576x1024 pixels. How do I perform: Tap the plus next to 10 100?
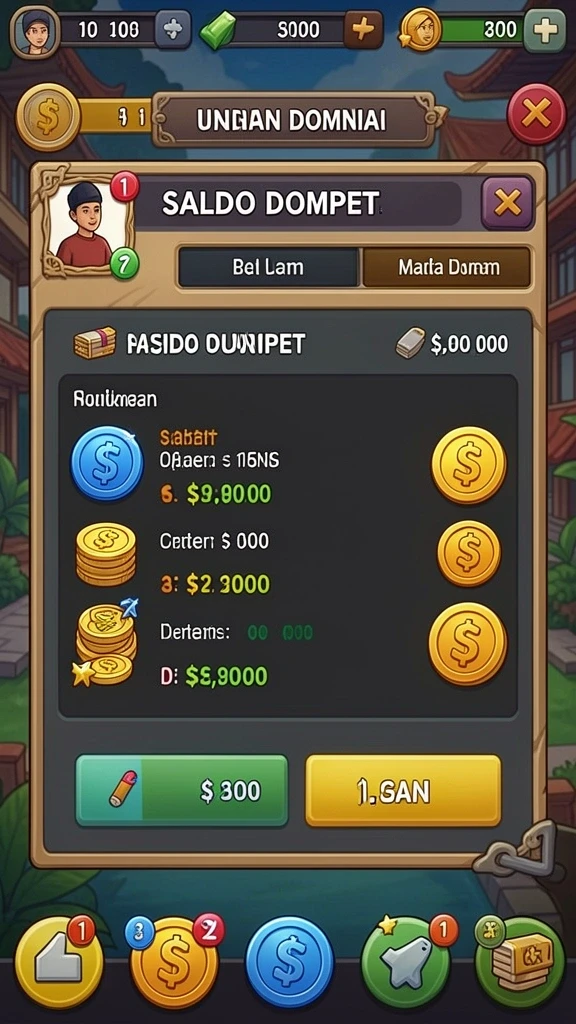[173, 29]
